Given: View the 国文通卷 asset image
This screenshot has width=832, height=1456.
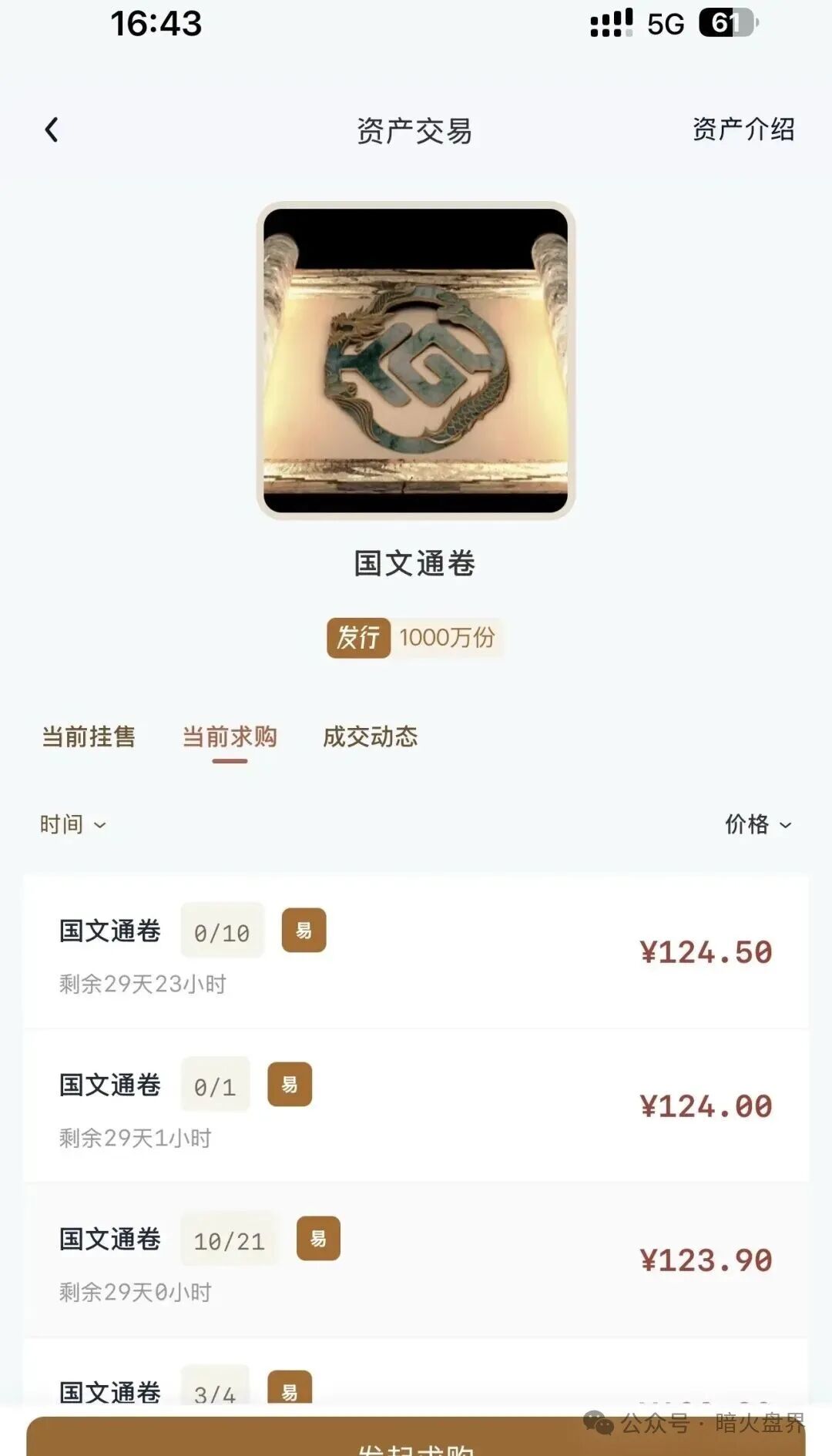Looking at the screenshot, I should [416, 361].
